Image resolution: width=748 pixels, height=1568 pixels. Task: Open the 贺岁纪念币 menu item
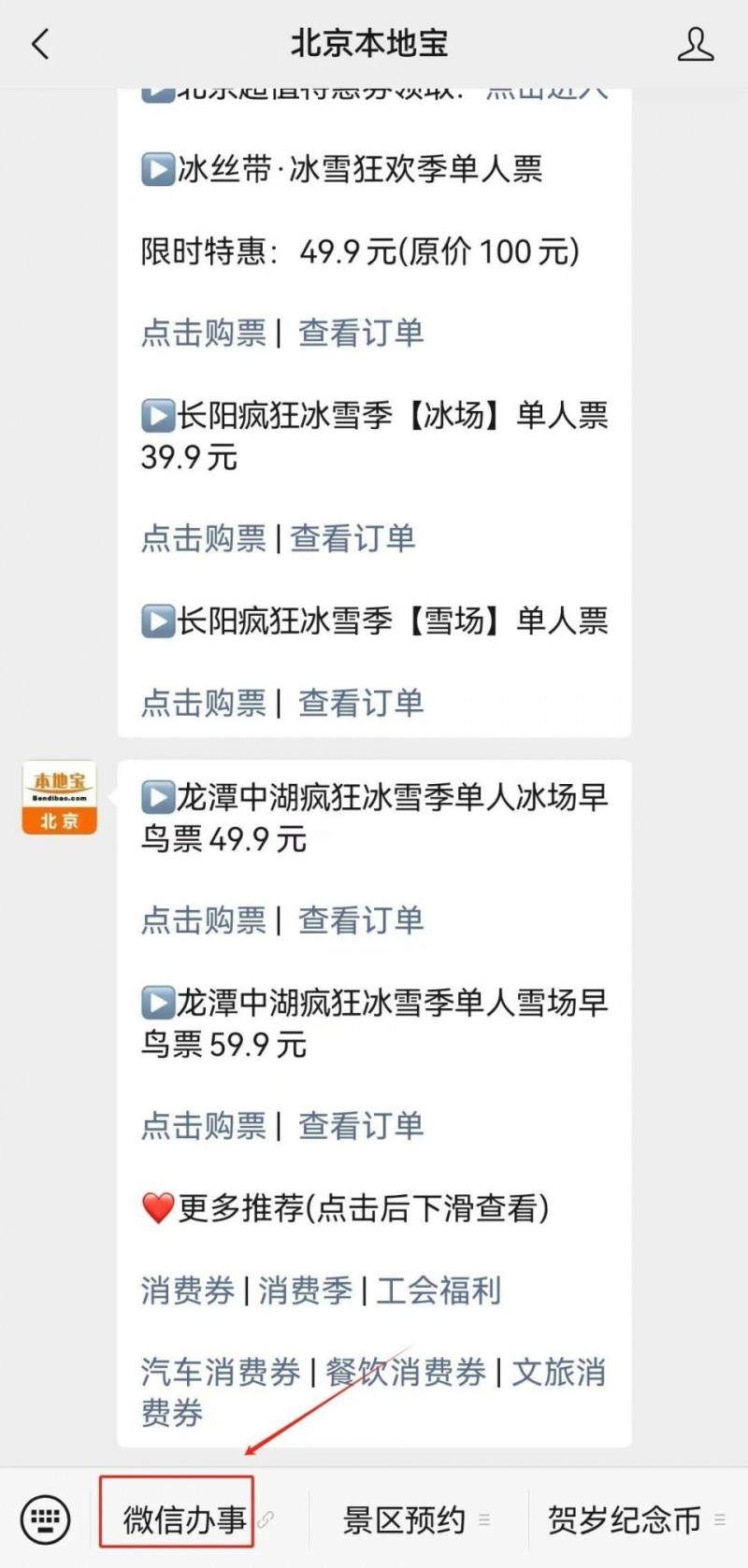click(x=626, y=1518)
